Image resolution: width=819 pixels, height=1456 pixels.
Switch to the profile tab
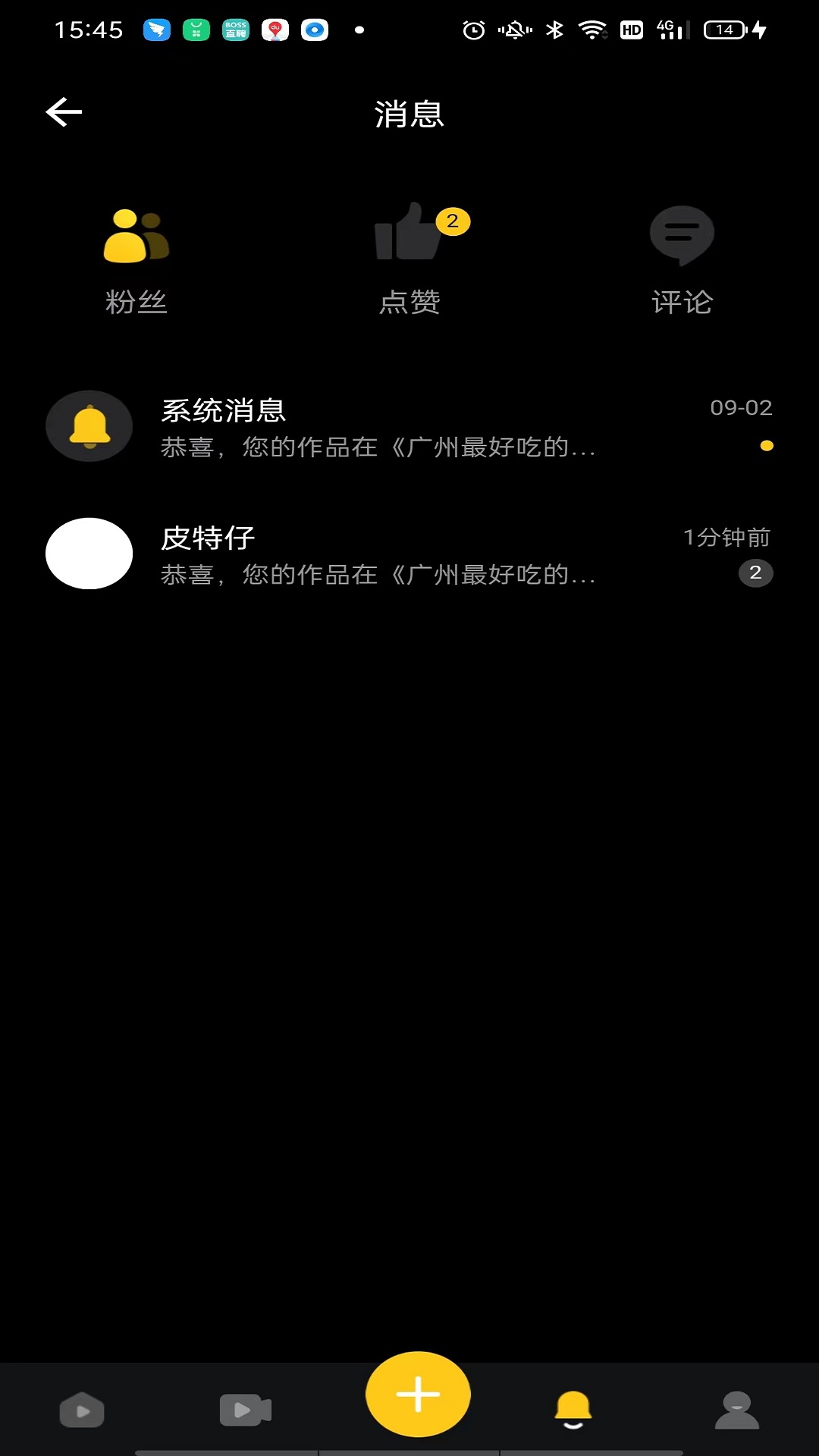coord(737,1410)
